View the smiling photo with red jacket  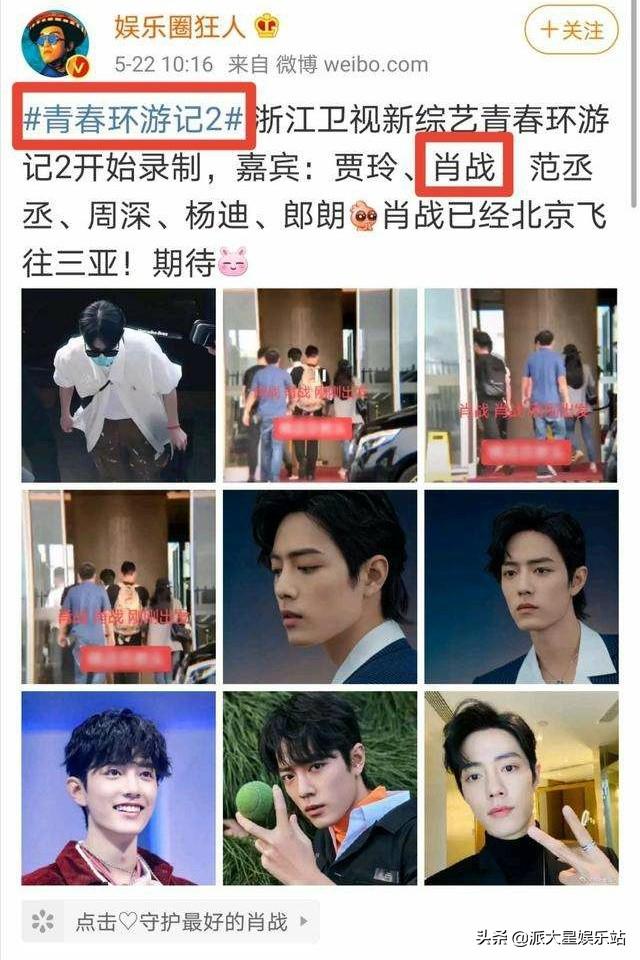tap(118, 788)
